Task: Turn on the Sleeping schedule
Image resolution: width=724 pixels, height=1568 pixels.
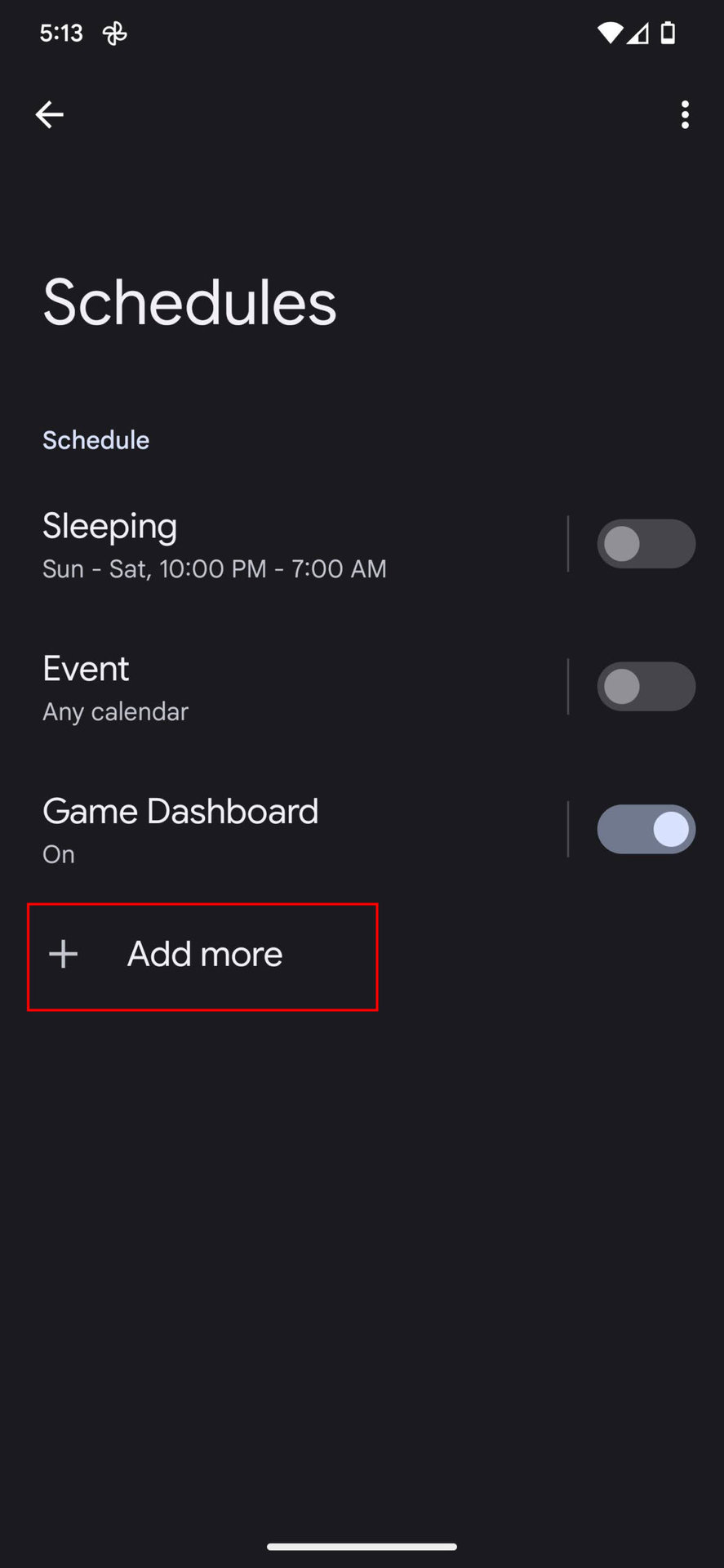Action: pyautogui.click(x=646, y=544)
